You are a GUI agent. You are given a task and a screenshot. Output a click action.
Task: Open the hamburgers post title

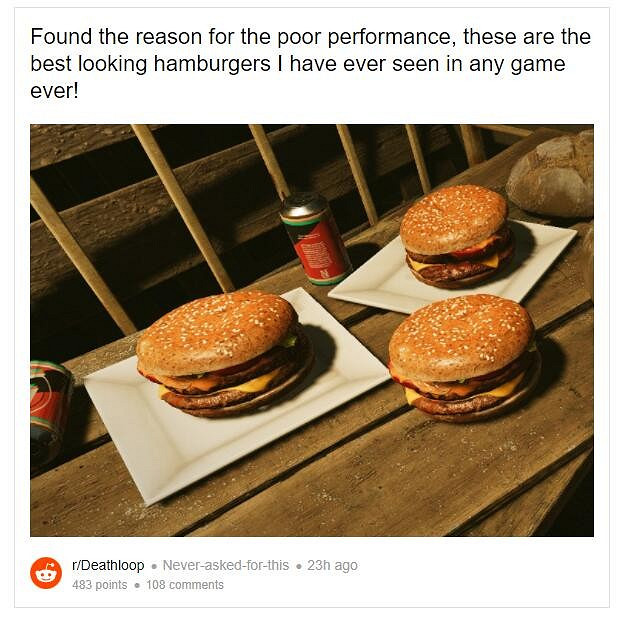coord(310,64)
